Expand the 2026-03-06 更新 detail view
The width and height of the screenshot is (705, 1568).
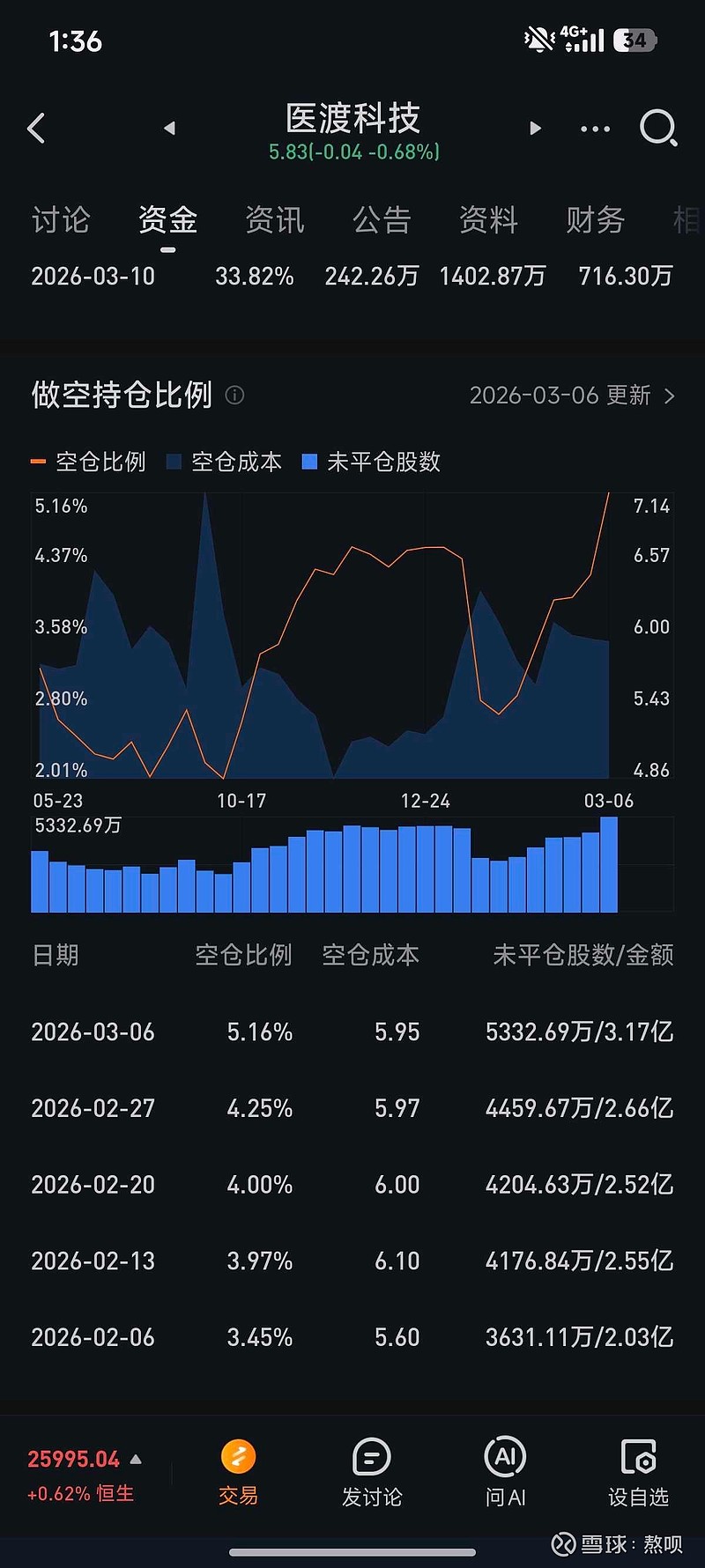point(568,396)
